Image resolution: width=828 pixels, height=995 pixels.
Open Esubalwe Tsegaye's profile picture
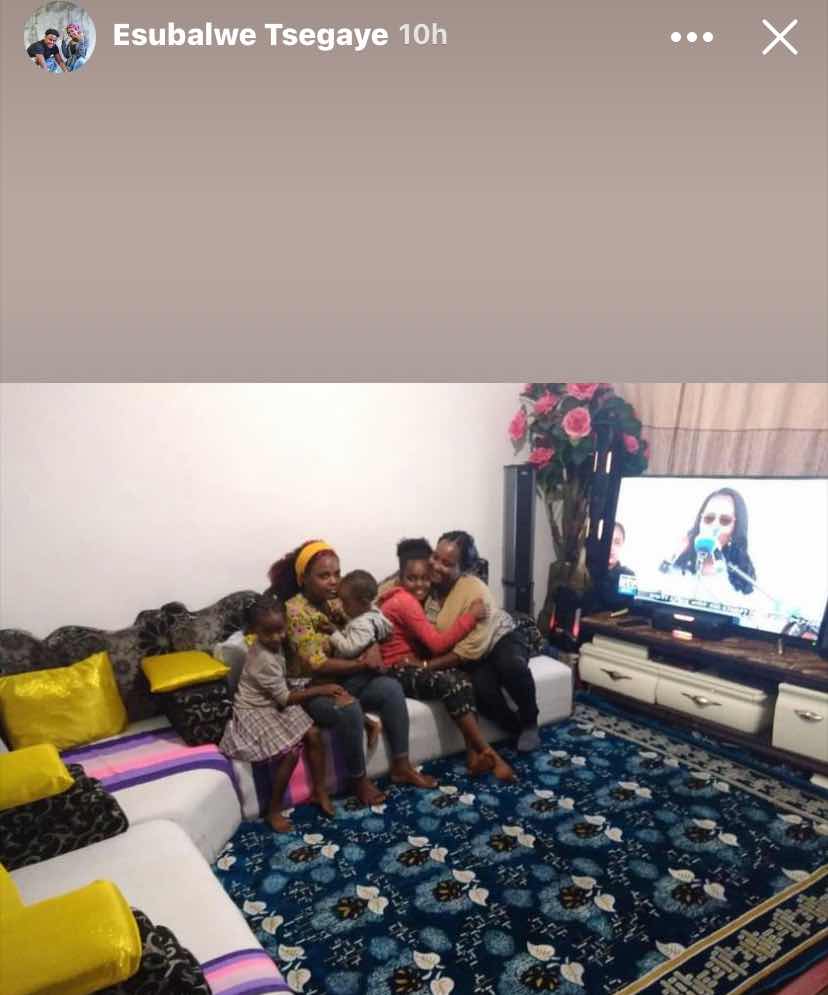[x=60, y=37]
